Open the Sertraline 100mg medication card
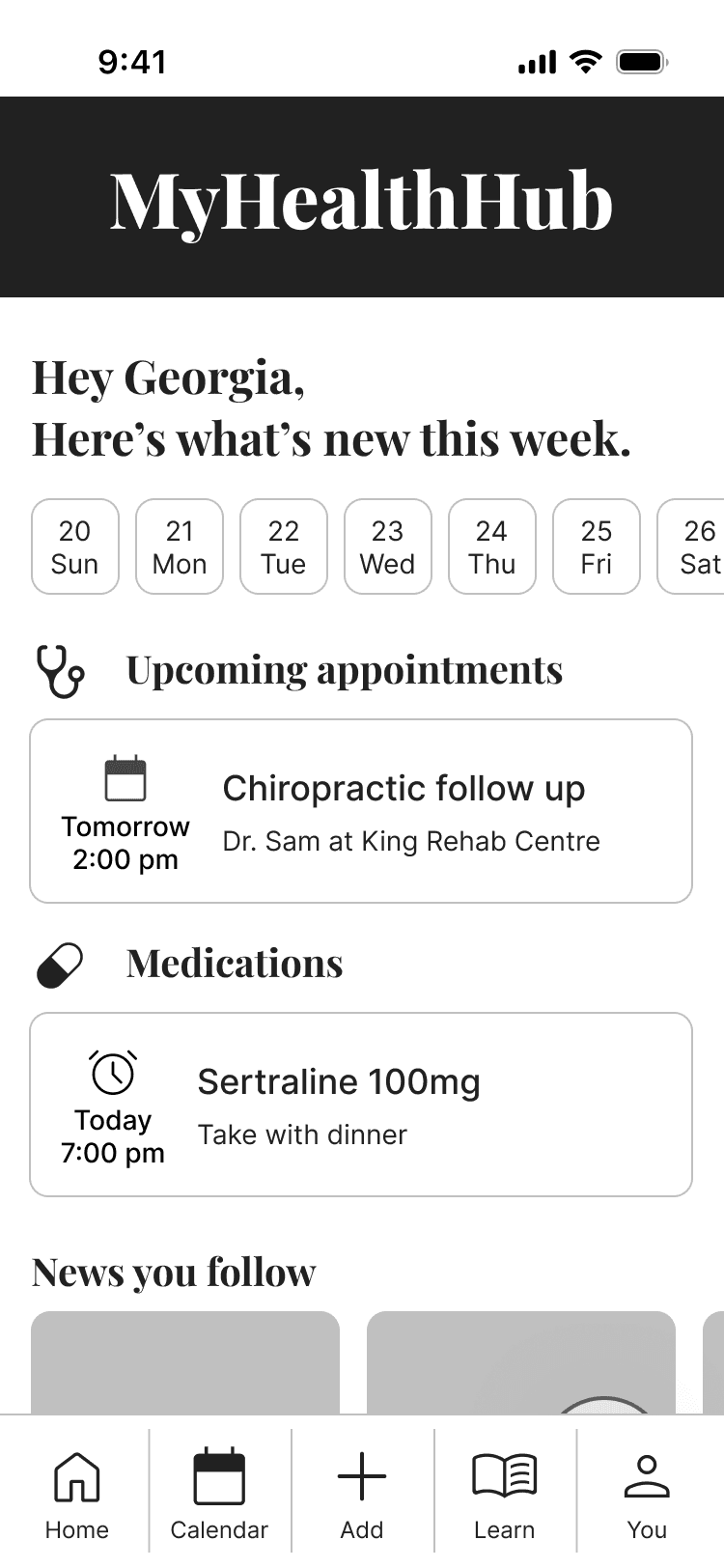The height and width of the screenshot is (1568, 724). 361,1105
